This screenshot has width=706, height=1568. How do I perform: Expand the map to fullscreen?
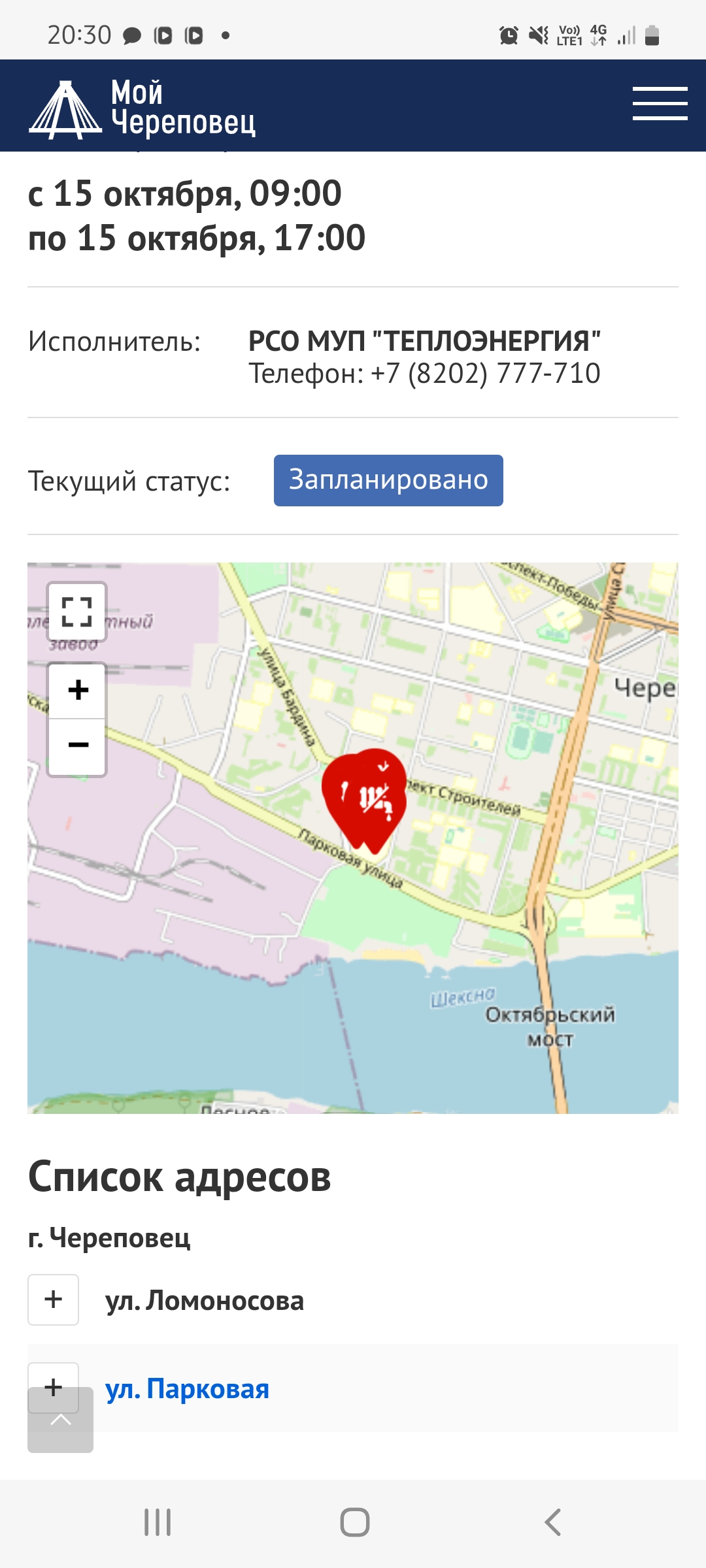coord(77,612)
